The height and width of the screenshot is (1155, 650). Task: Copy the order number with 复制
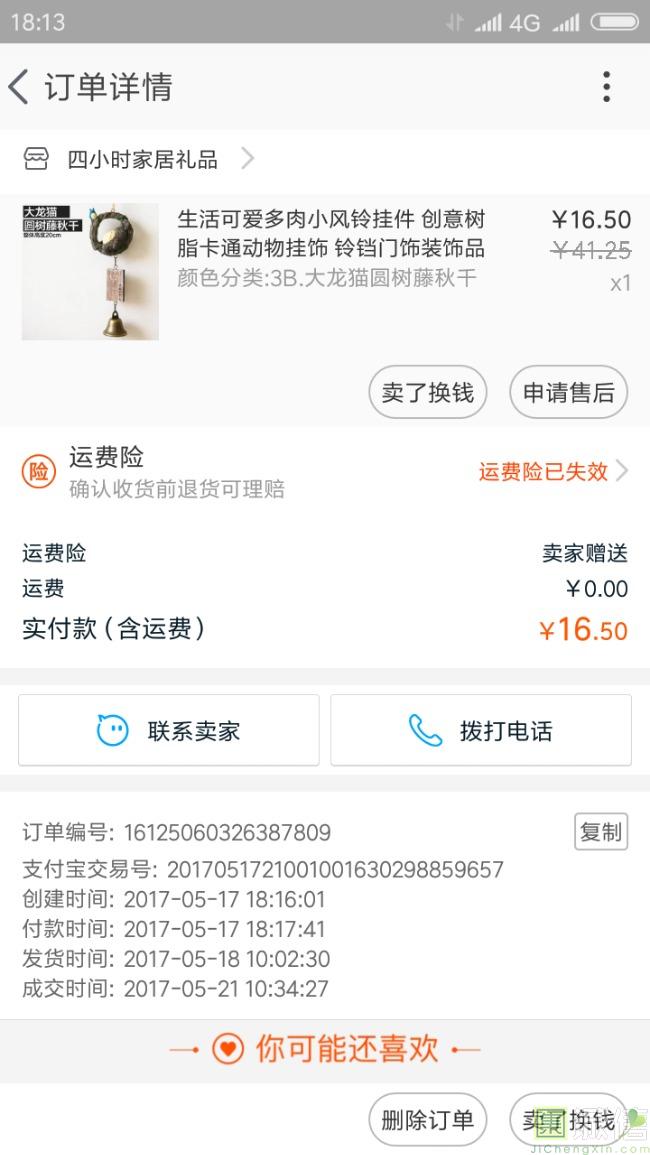click(x=600, y=831)
